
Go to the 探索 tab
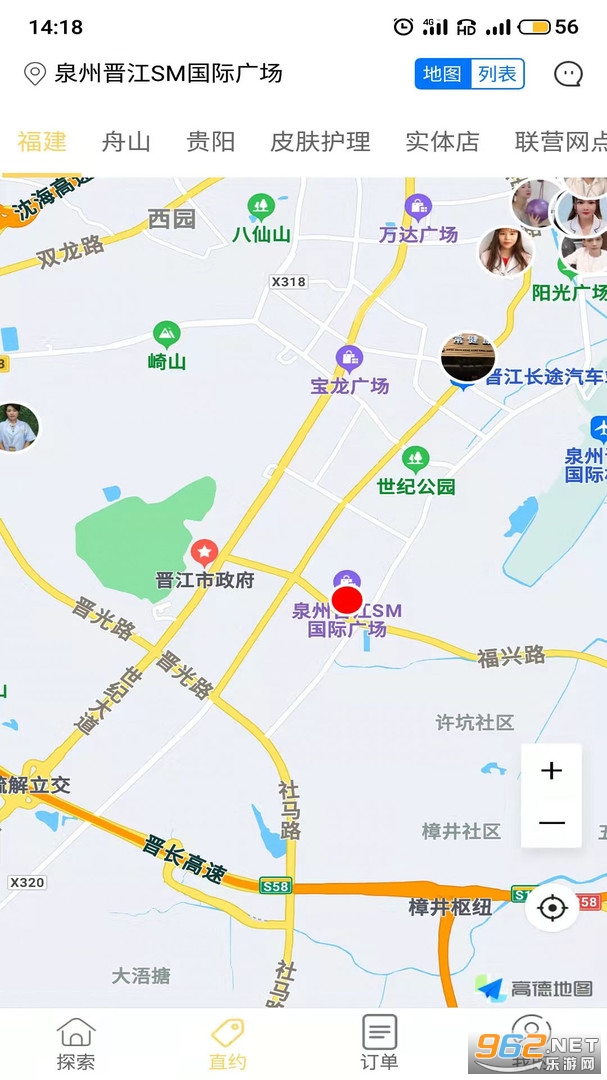point(76,1043)
